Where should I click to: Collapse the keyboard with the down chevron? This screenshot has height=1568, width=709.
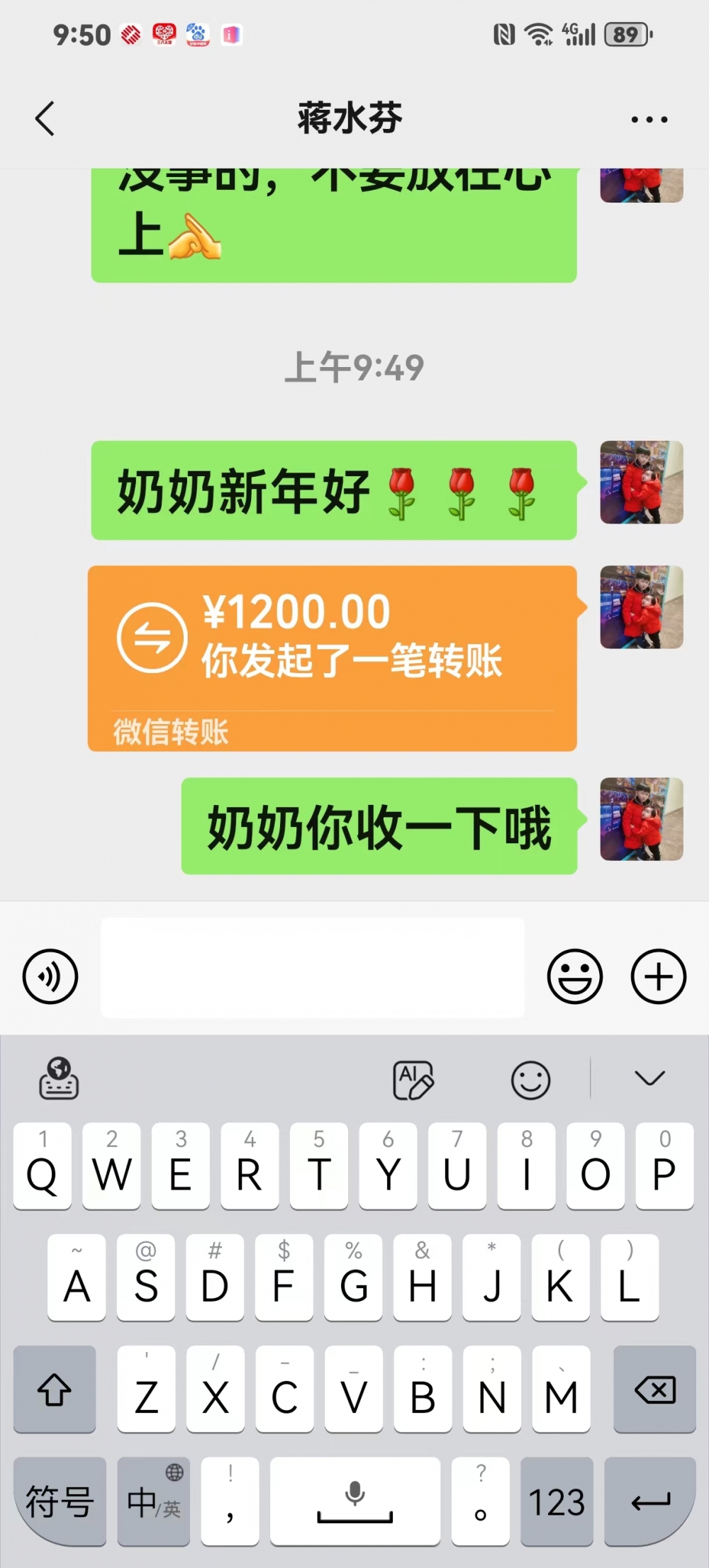pos(649,1078)
